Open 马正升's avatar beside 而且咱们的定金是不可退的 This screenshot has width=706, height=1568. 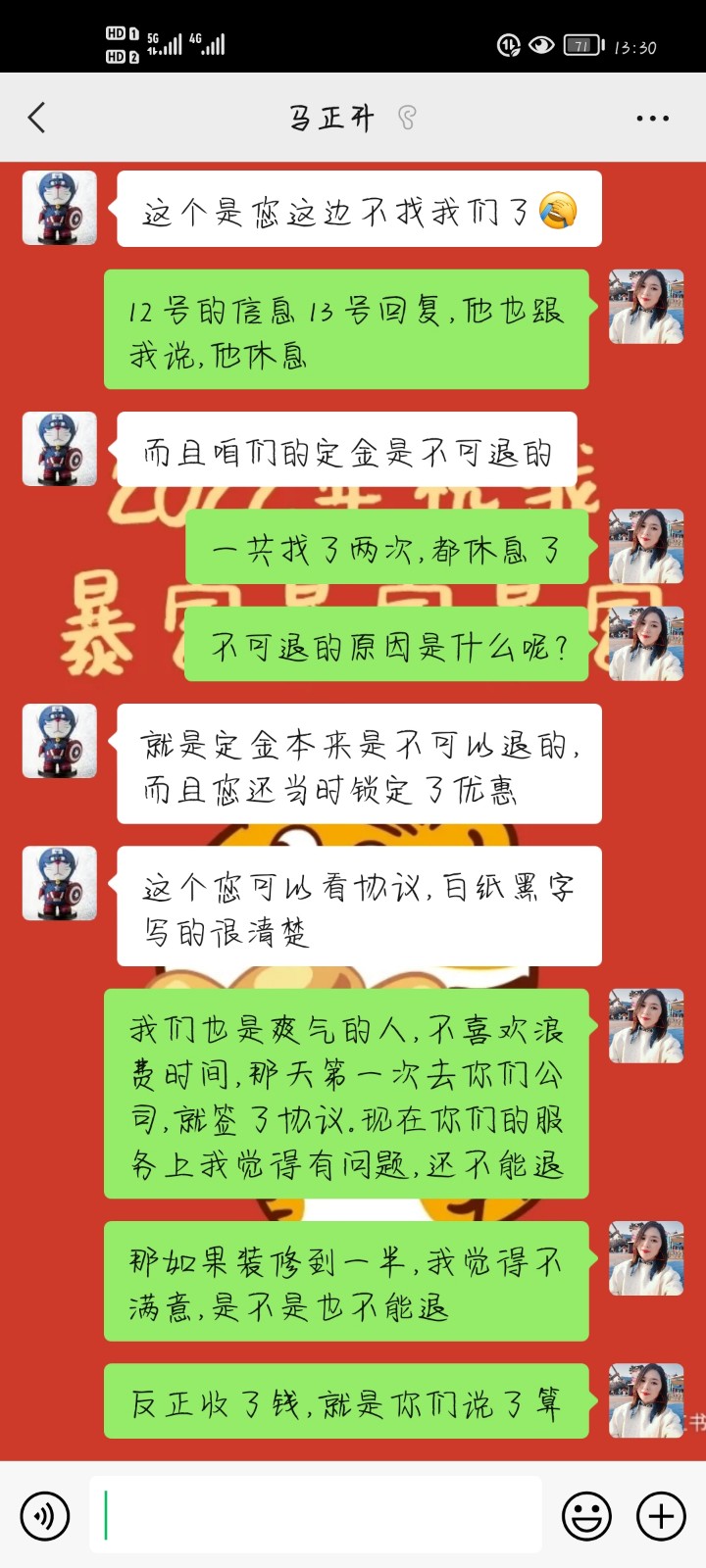click(x=60, y=449)
